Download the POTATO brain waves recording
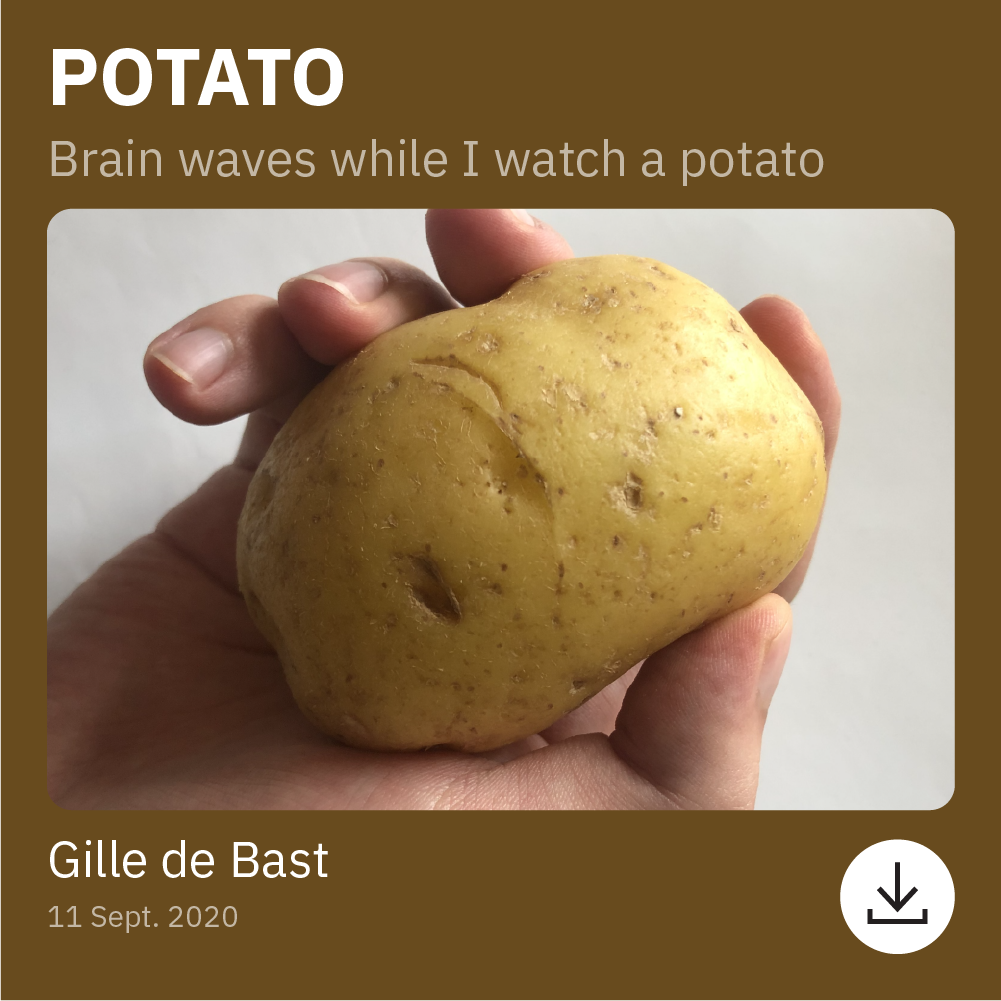The height and width of the screenshot is (1001, 1001). coord(897,896)
